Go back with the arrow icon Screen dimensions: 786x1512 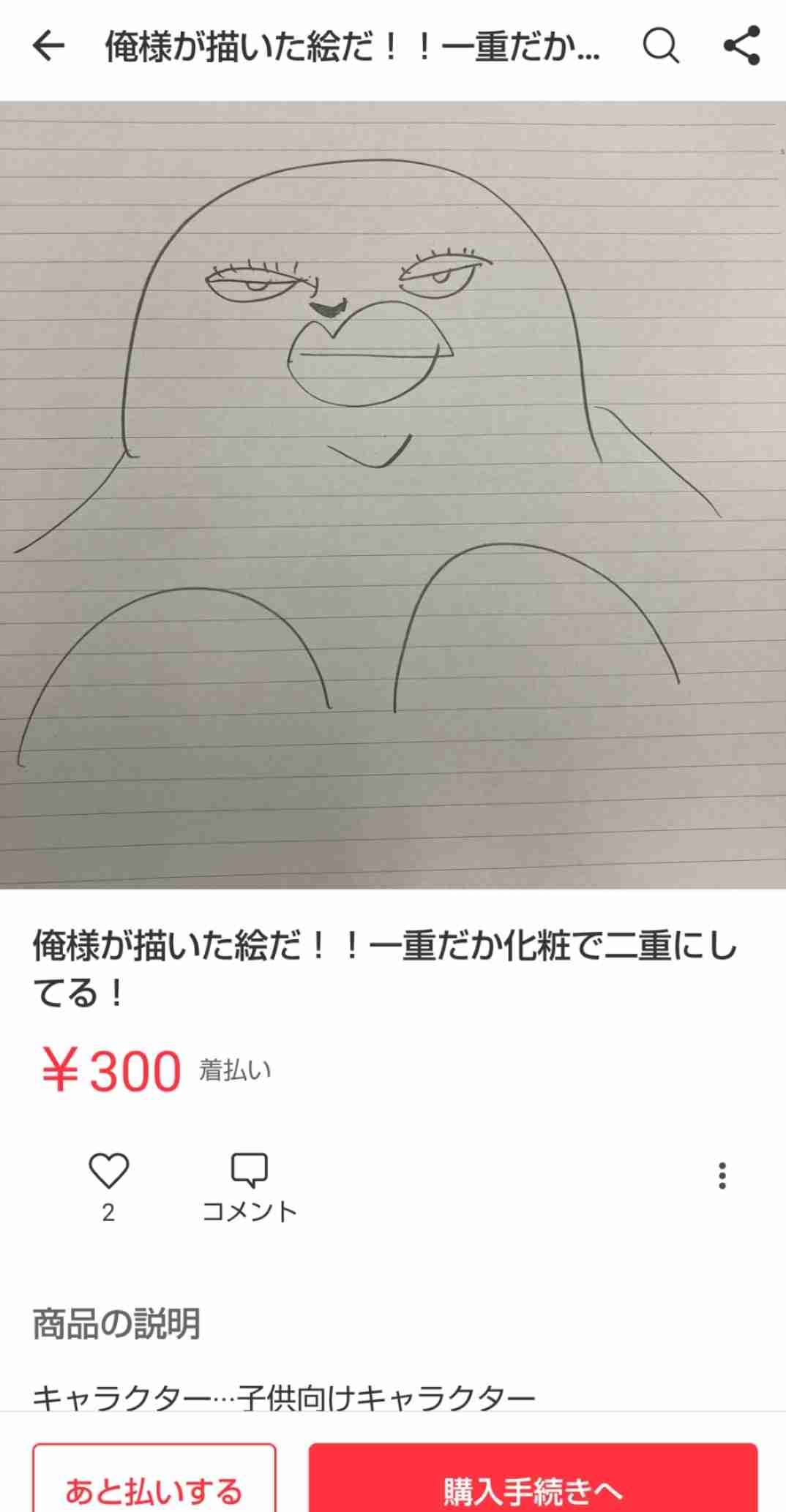pos(47,46)
